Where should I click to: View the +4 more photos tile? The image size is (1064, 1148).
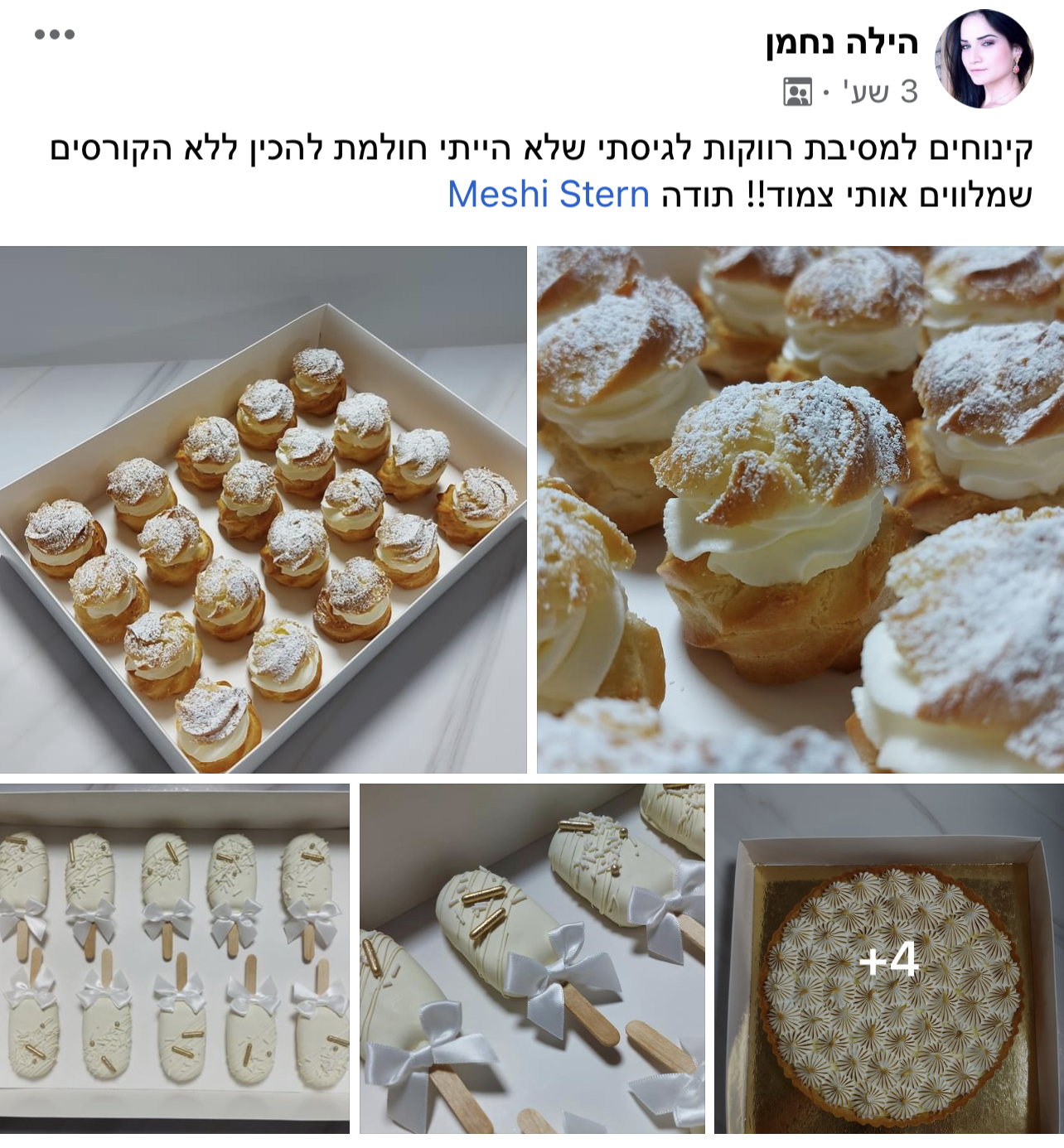pyautogui.click(x=888, y=958)
